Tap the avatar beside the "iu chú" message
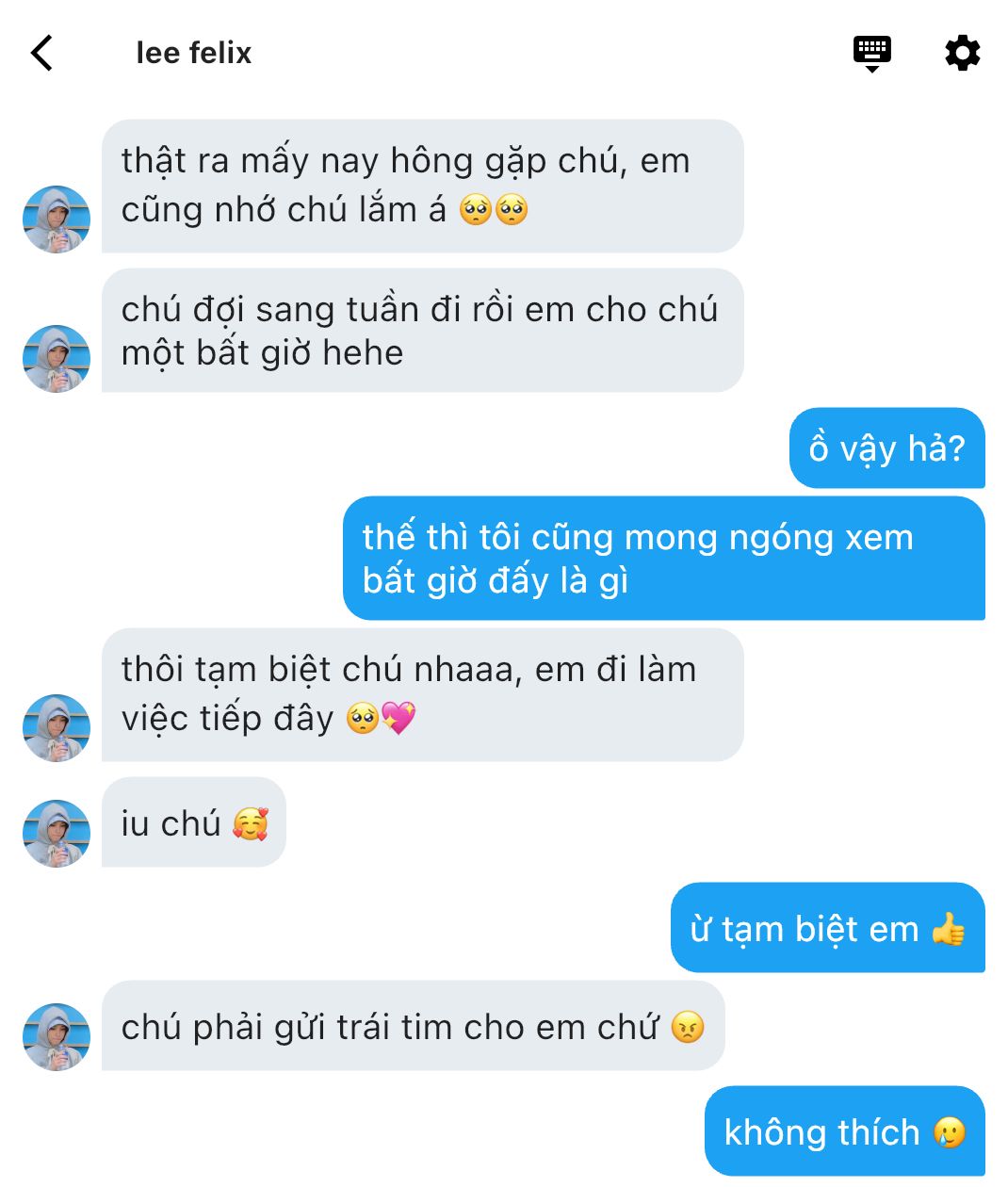Image resolution: width=1008 pixels, height=1187 pixels. [57, 833]
